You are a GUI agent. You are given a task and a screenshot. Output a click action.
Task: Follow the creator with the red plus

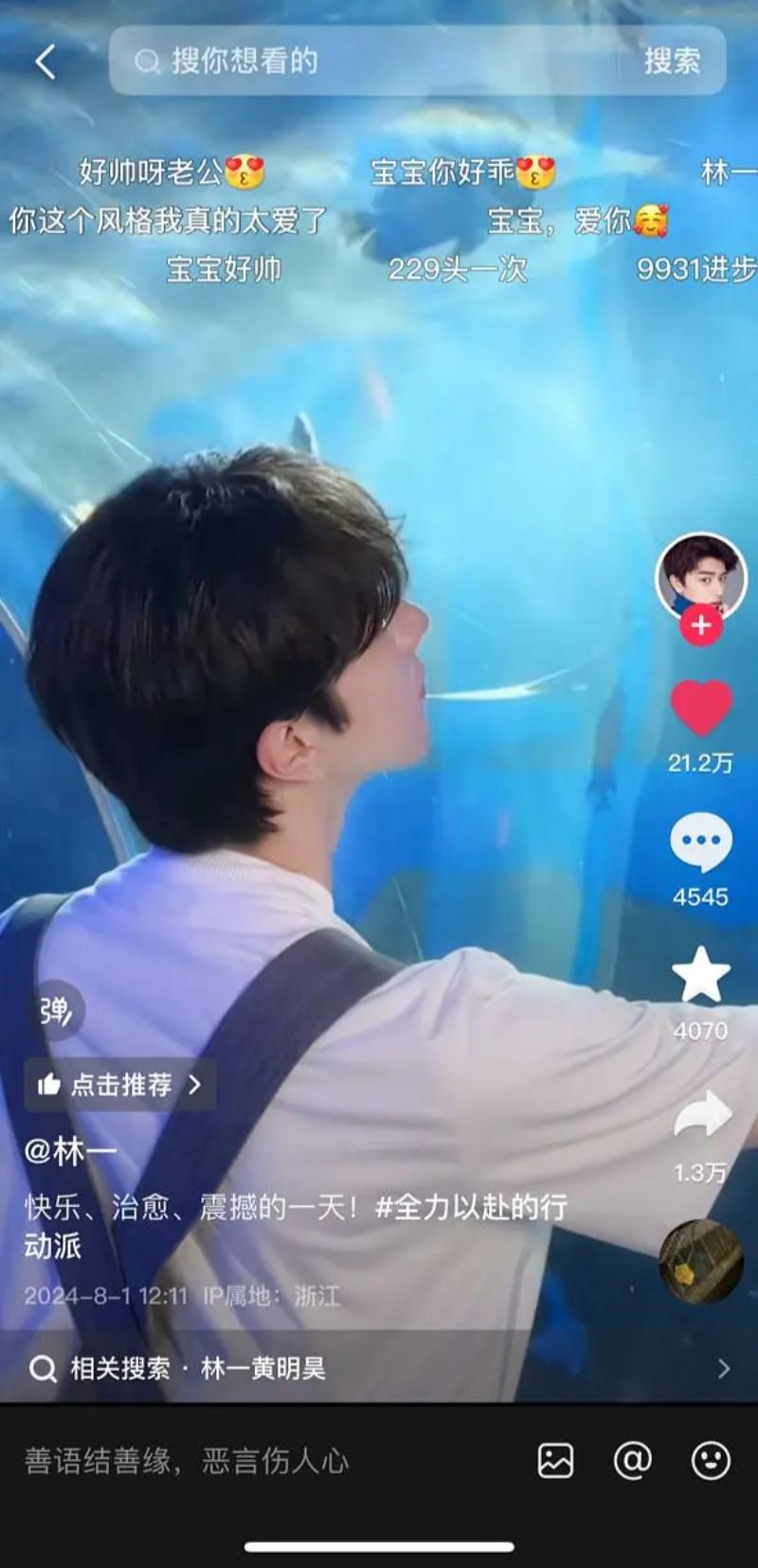click(x=701, y=625)
